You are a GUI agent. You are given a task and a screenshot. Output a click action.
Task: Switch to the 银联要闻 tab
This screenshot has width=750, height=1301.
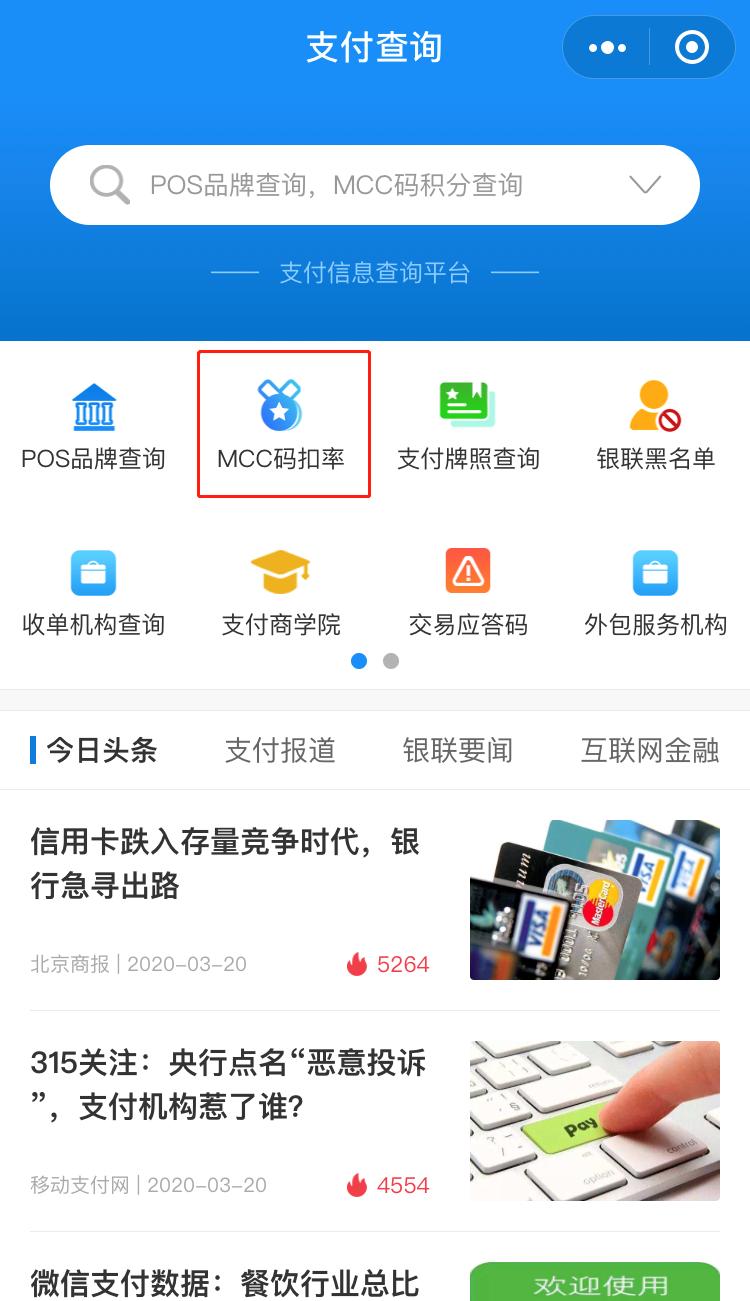tap(459, 751)
